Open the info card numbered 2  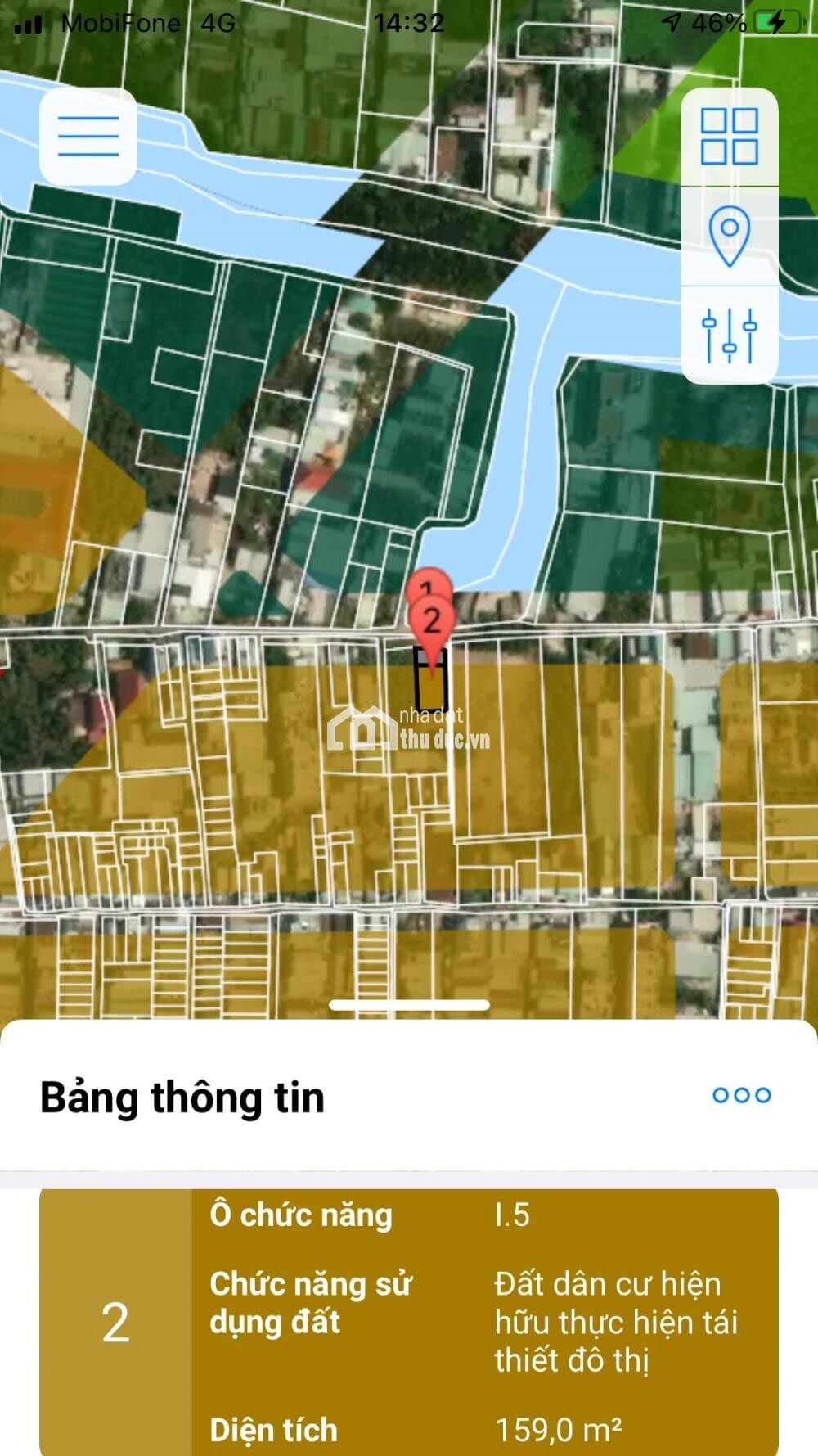(x=115, y=1322)
